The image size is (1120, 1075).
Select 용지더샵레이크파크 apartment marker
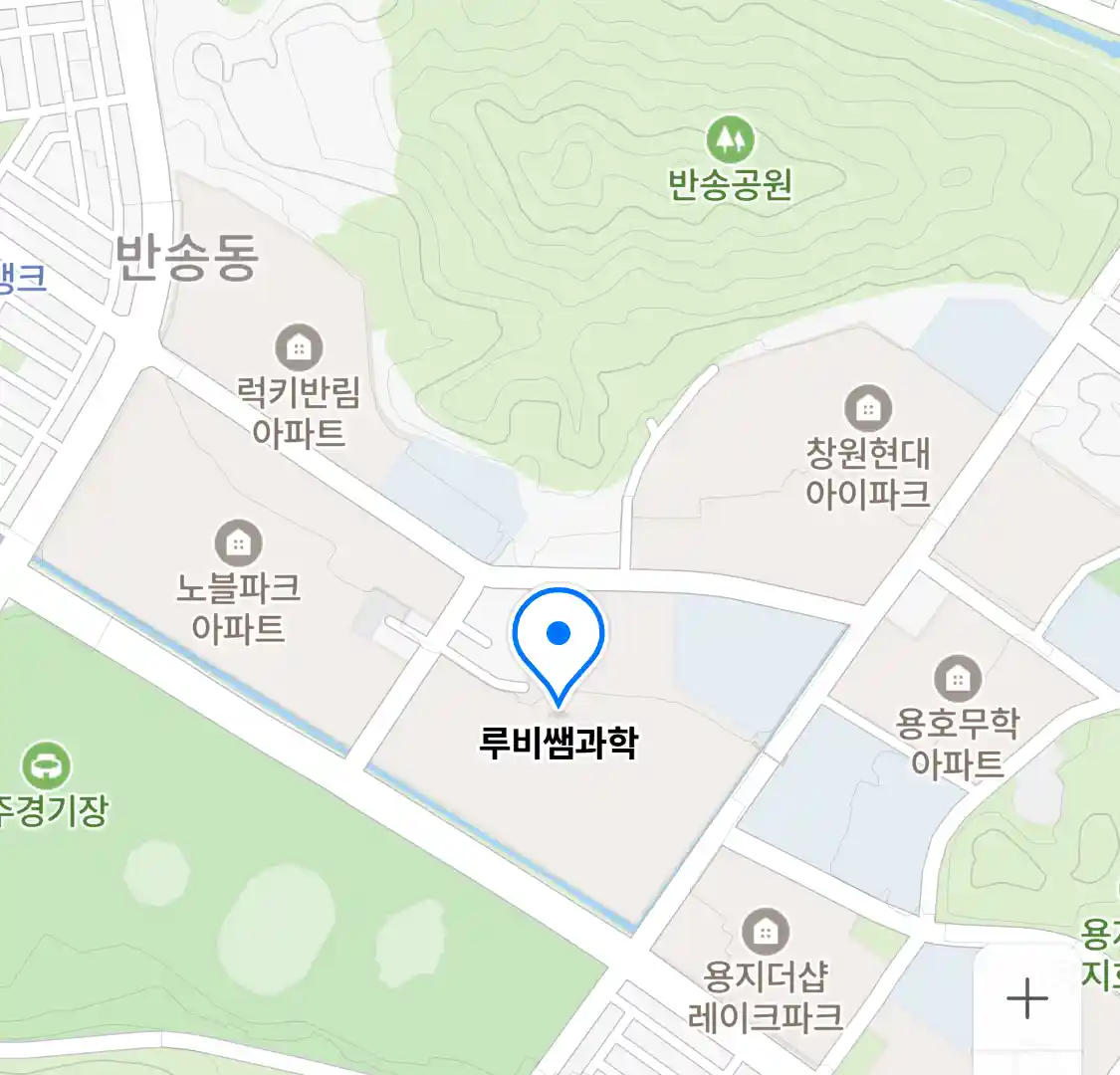click(x=765, y=933)
